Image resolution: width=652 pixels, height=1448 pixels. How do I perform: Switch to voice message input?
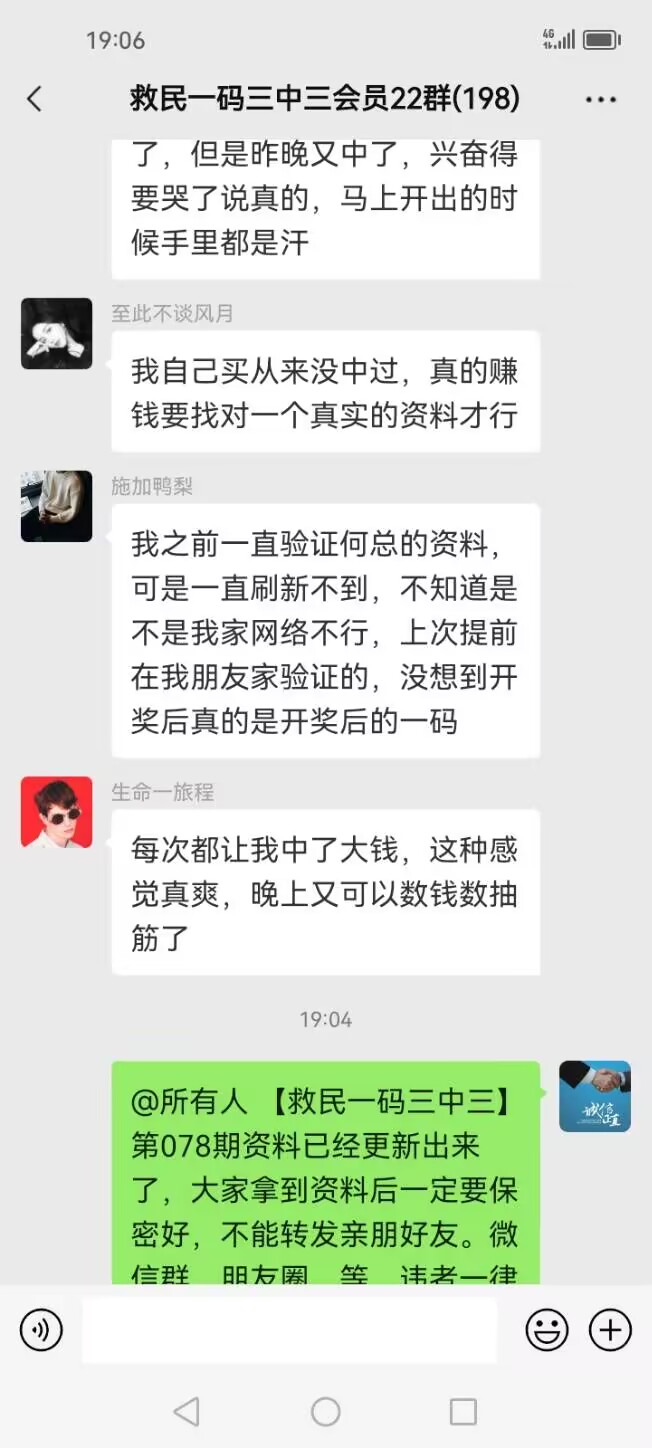pos(41,1330)
